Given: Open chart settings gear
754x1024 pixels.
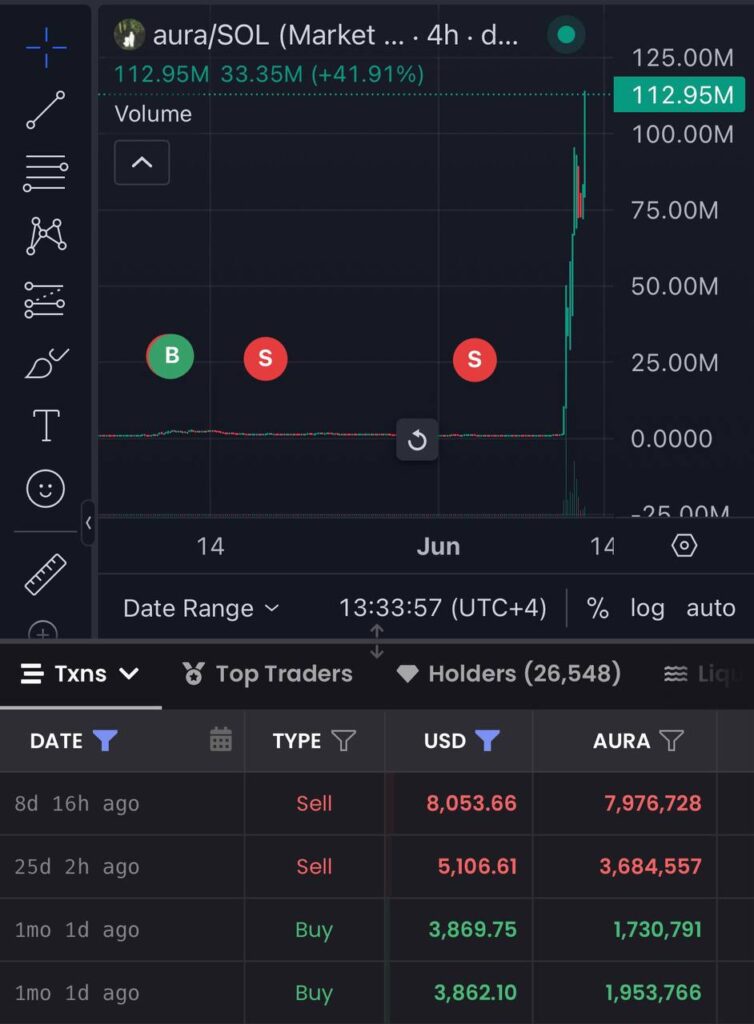Looking at the screenshot, I should click(x=684, y=545).
